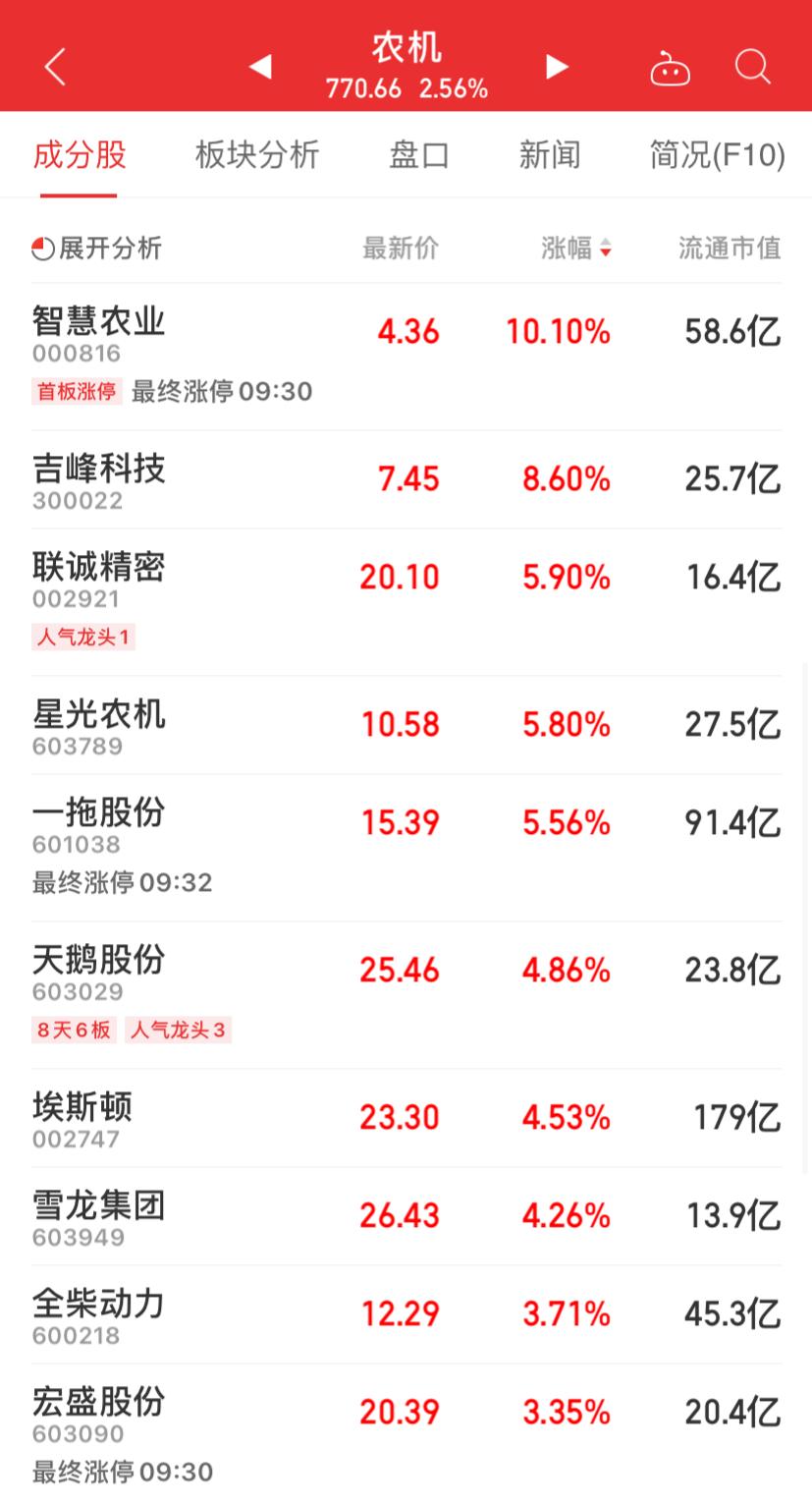Open the 星光农机 stock row
The image size is (812, 1505).
pos(406,725)
